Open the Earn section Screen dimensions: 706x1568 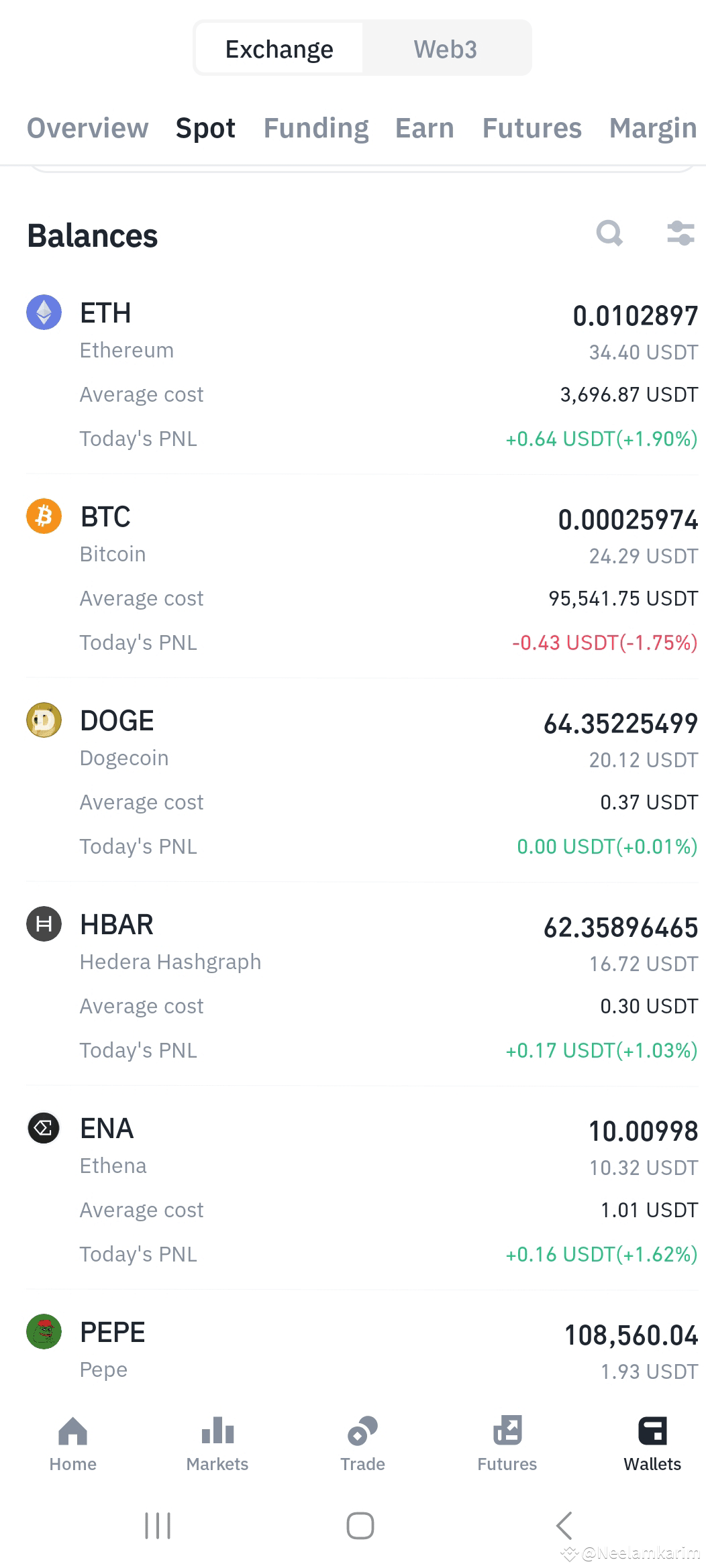[x=424, y=127]
